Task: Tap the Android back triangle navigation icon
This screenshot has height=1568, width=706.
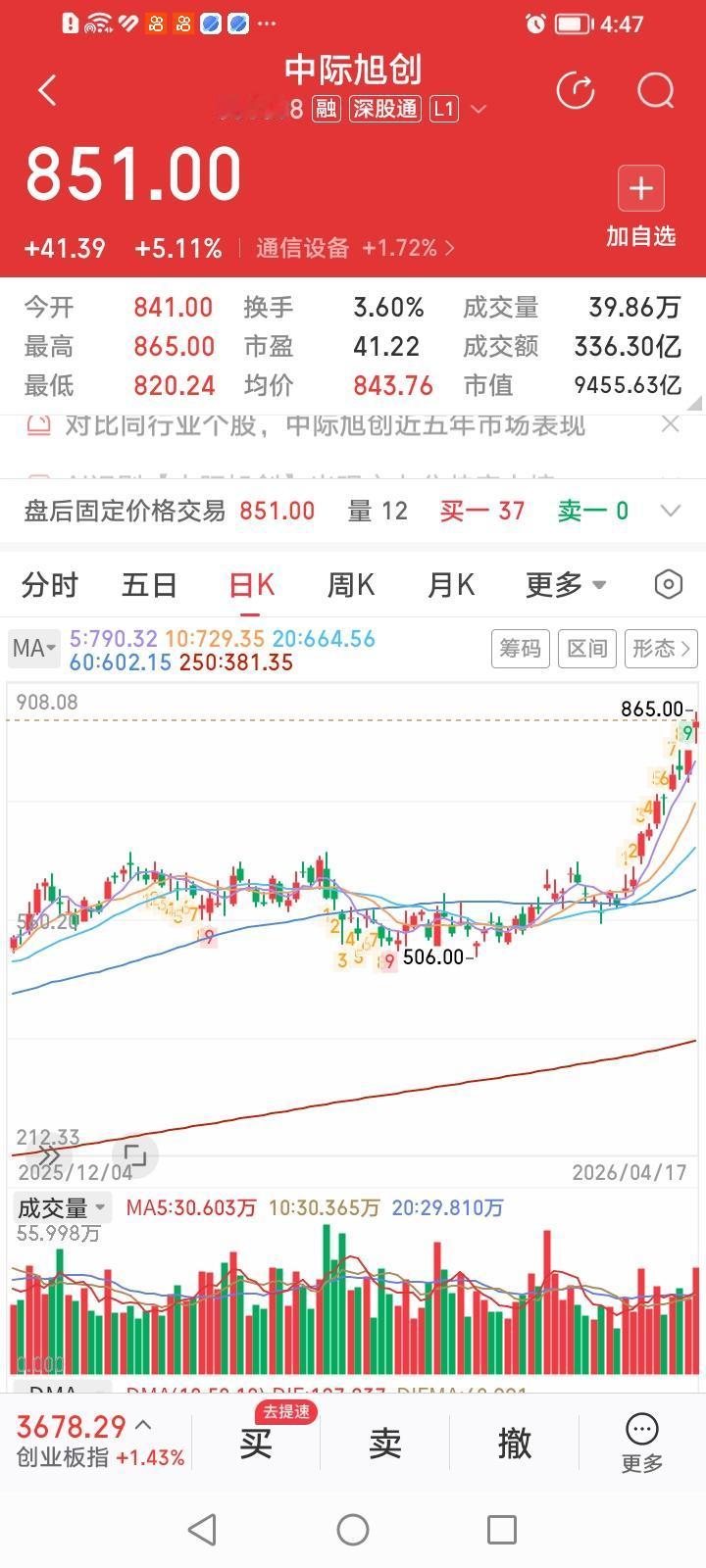Action: [201, 1528]
